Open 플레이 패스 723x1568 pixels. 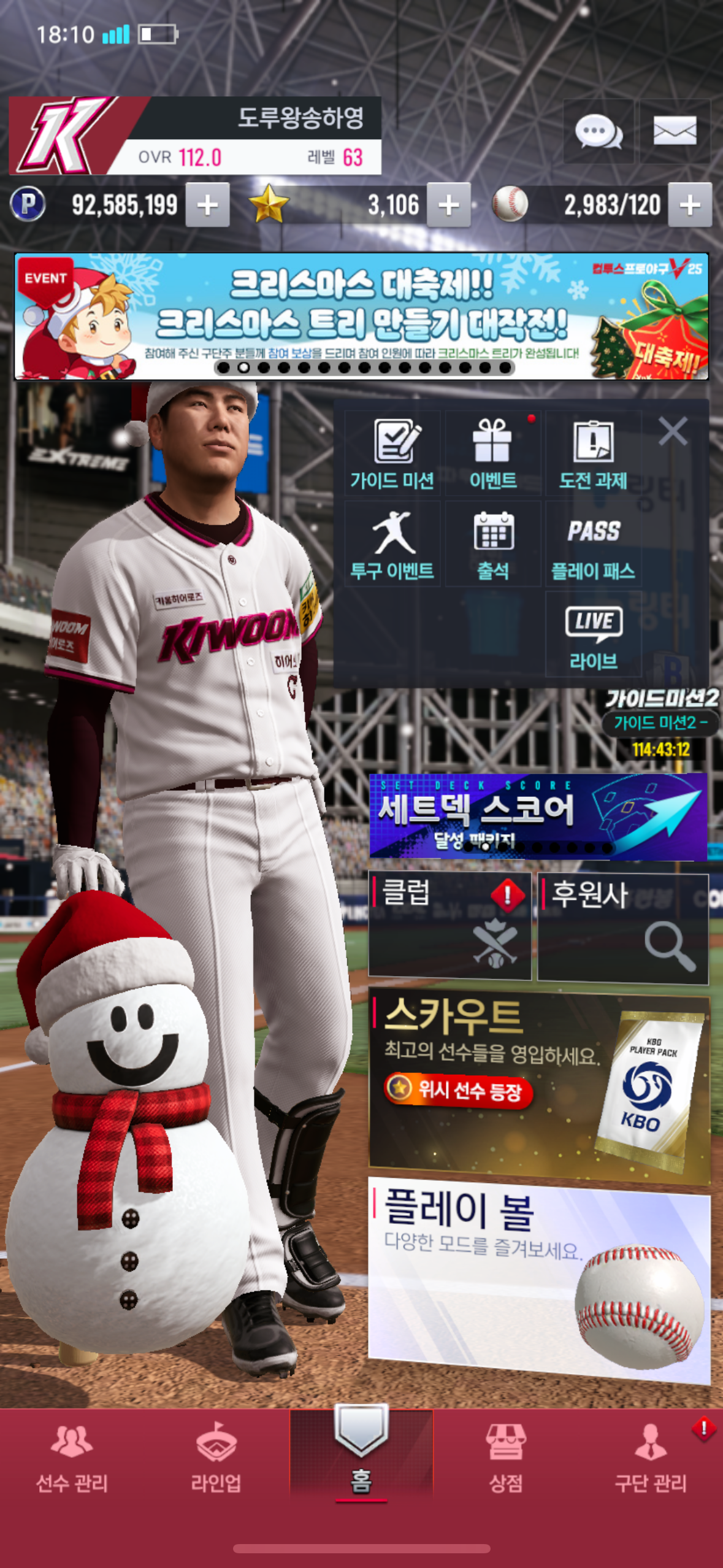[x=593, y=545]
